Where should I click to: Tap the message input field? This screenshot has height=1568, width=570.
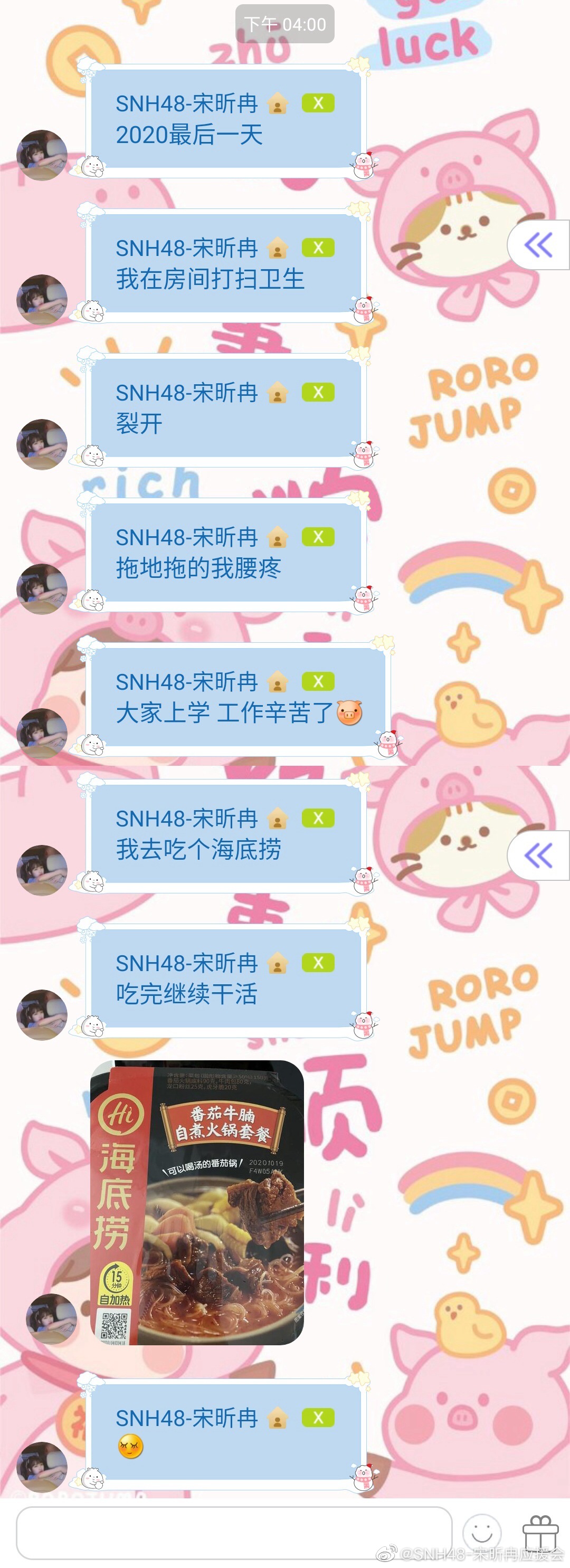point(233,1532)
